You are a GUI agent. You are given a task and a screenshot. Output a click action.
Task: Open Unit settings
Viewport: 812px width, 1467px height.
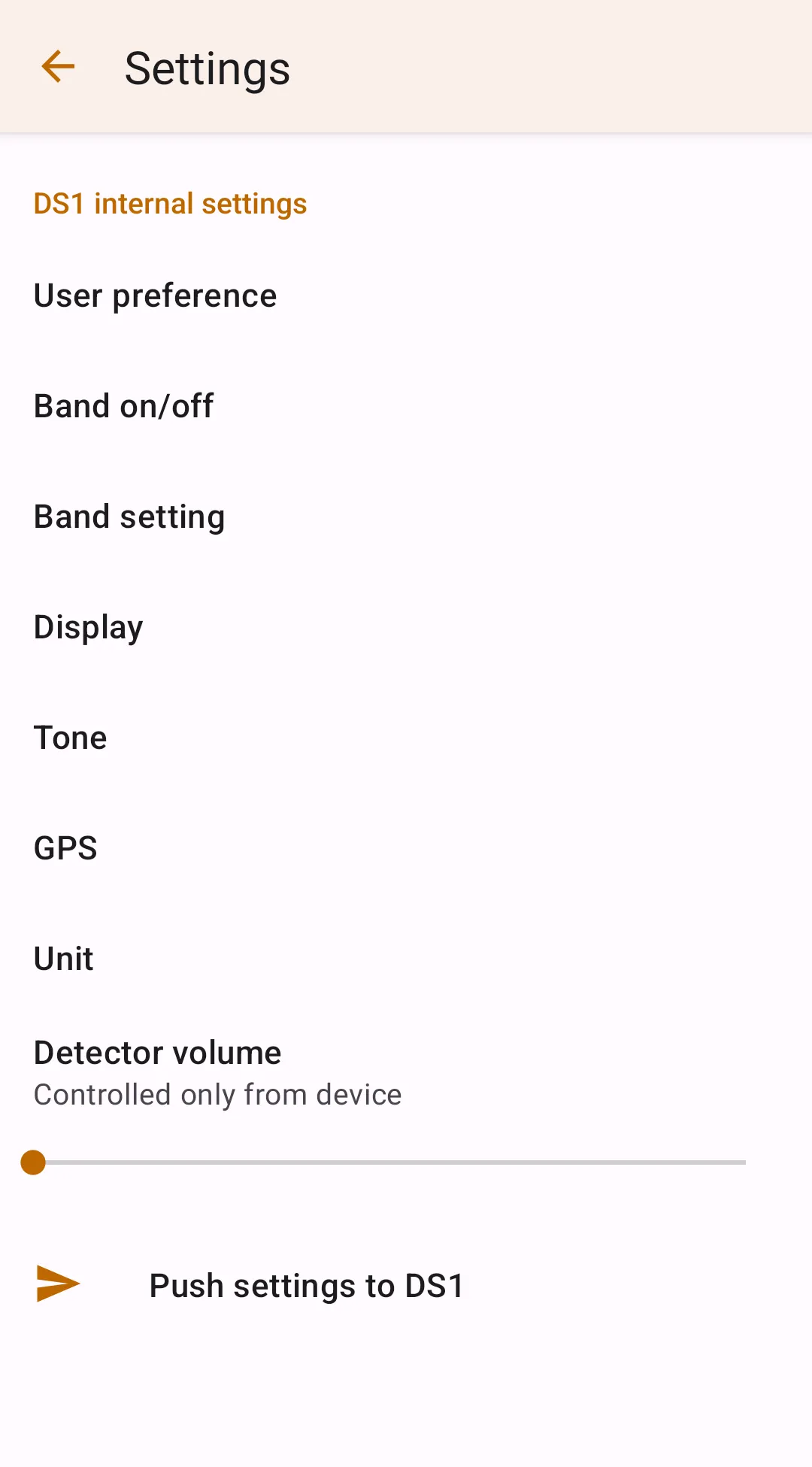click(x=64, y=959)
